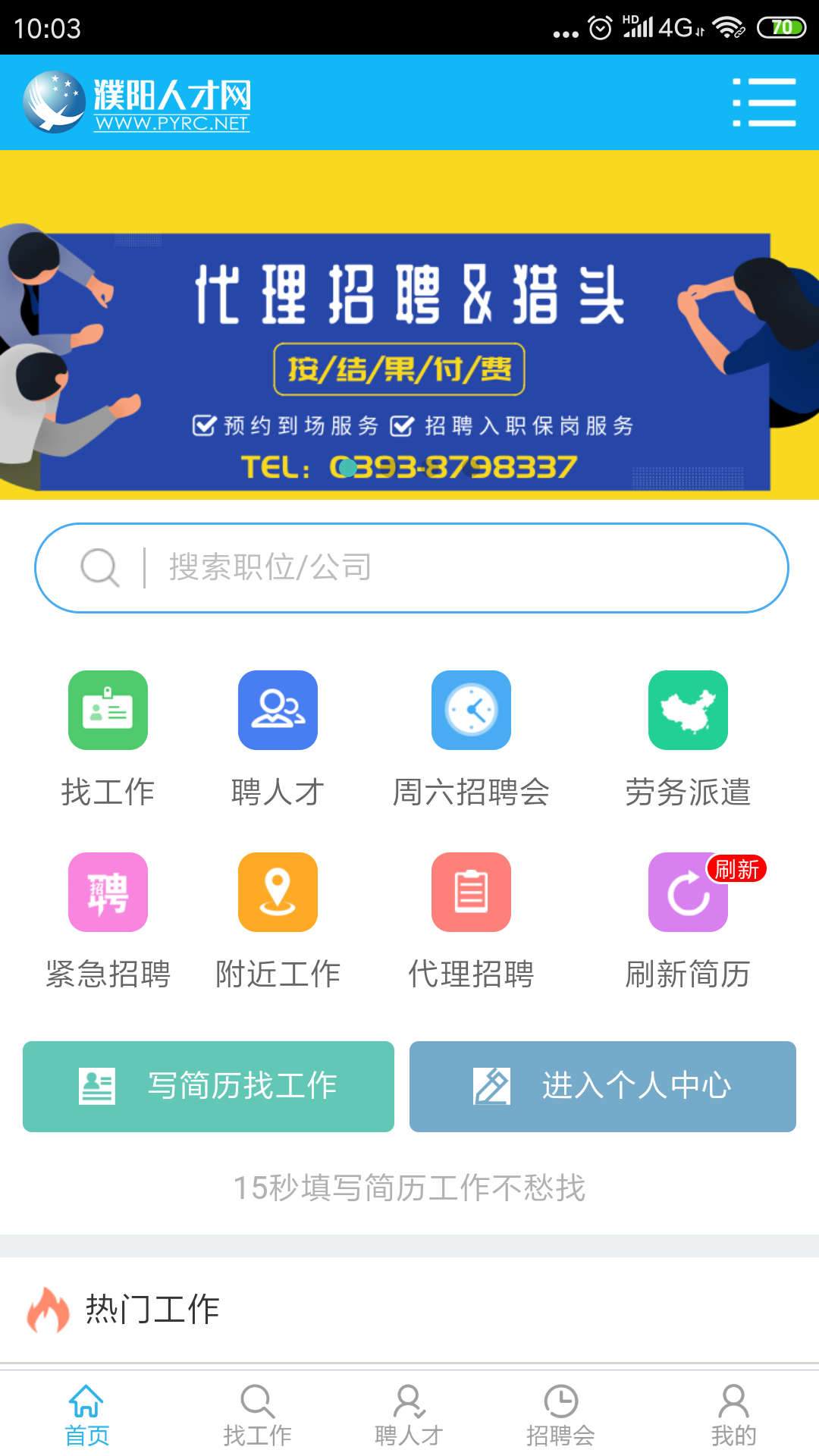
Task: Switch to the 我的 tab
Action: pyautogui.click(x=733, y=1414)
